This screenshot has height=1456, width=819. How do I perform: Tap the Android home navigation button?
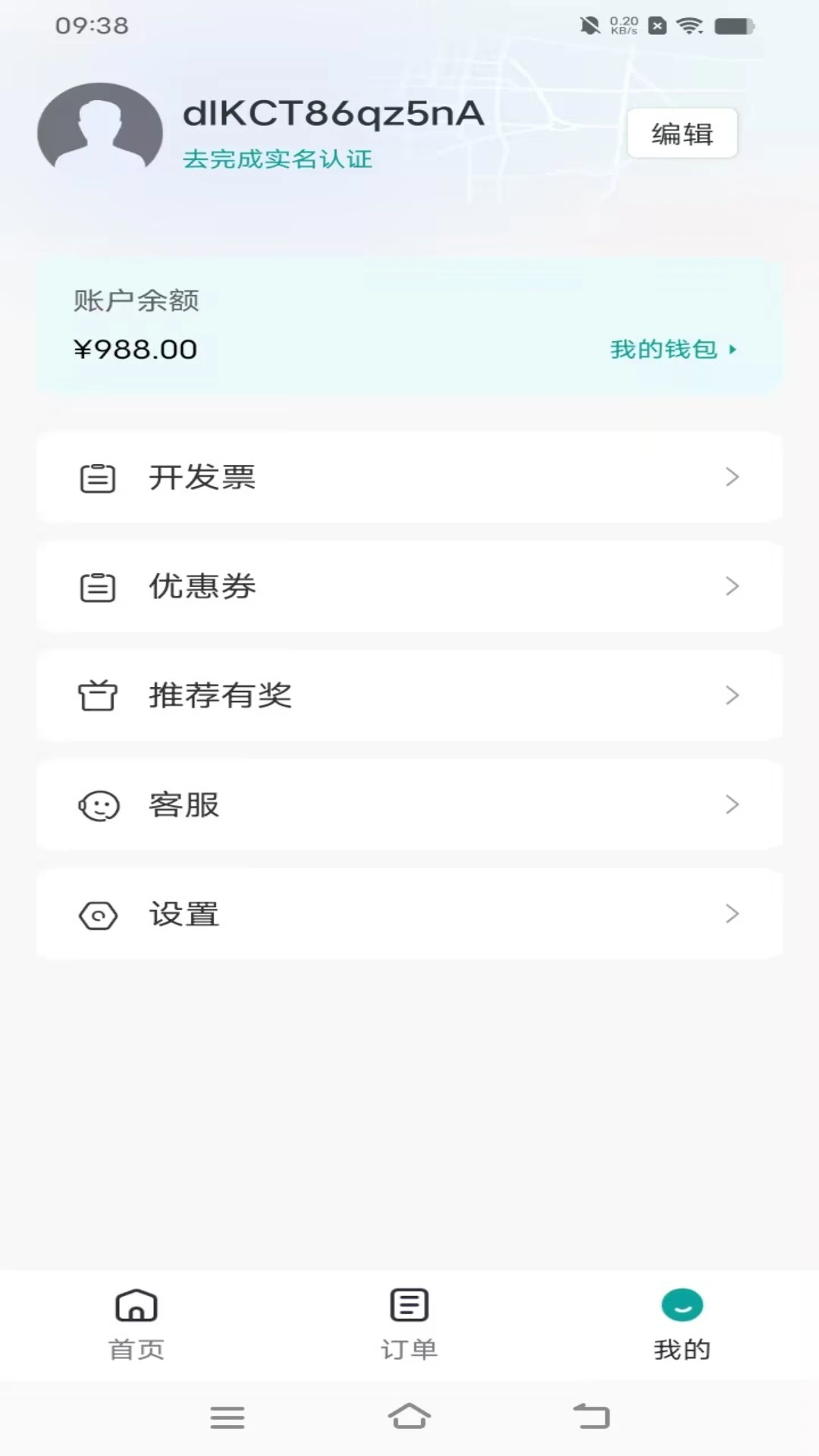tap(409, 1416)
